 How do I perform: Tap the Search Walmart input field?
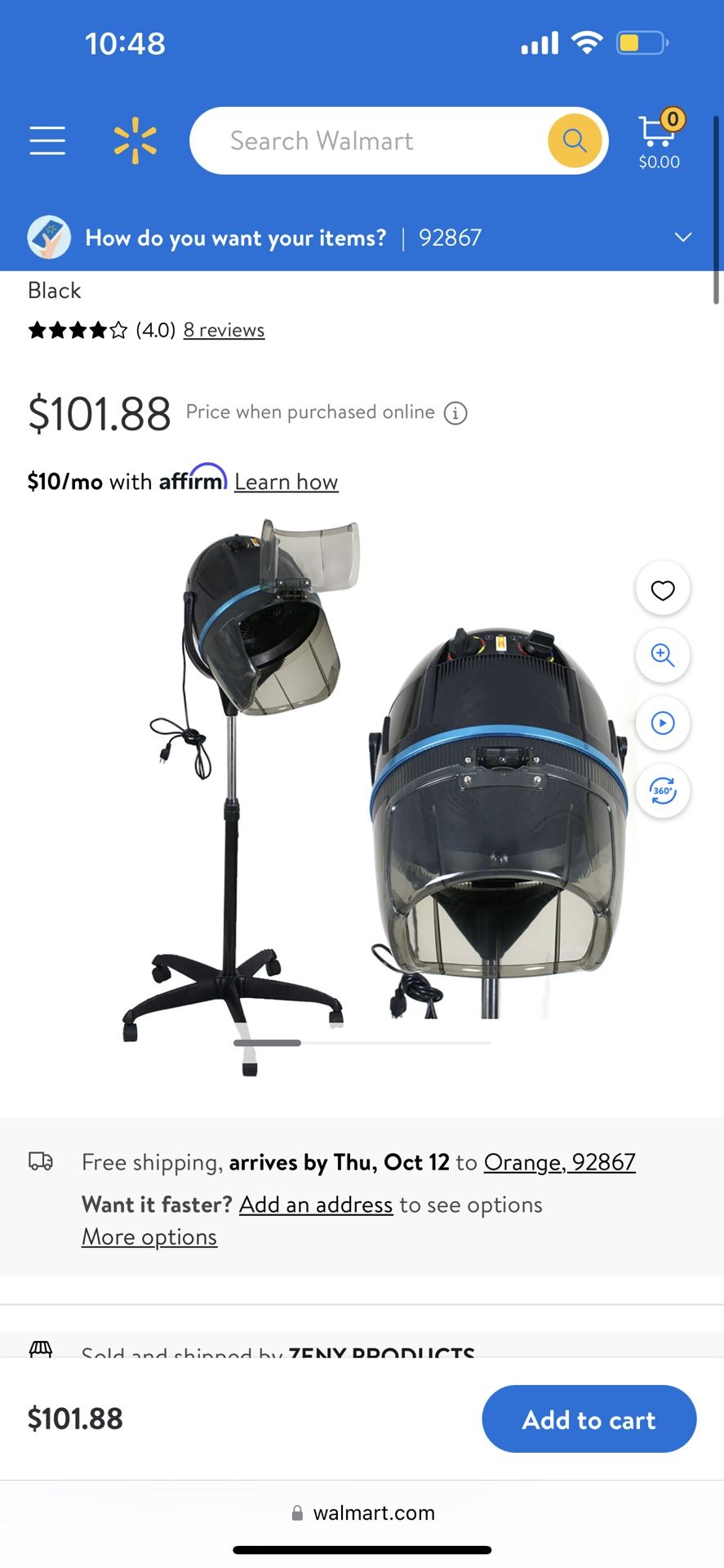pyautogui.click(x=367, y=140)
